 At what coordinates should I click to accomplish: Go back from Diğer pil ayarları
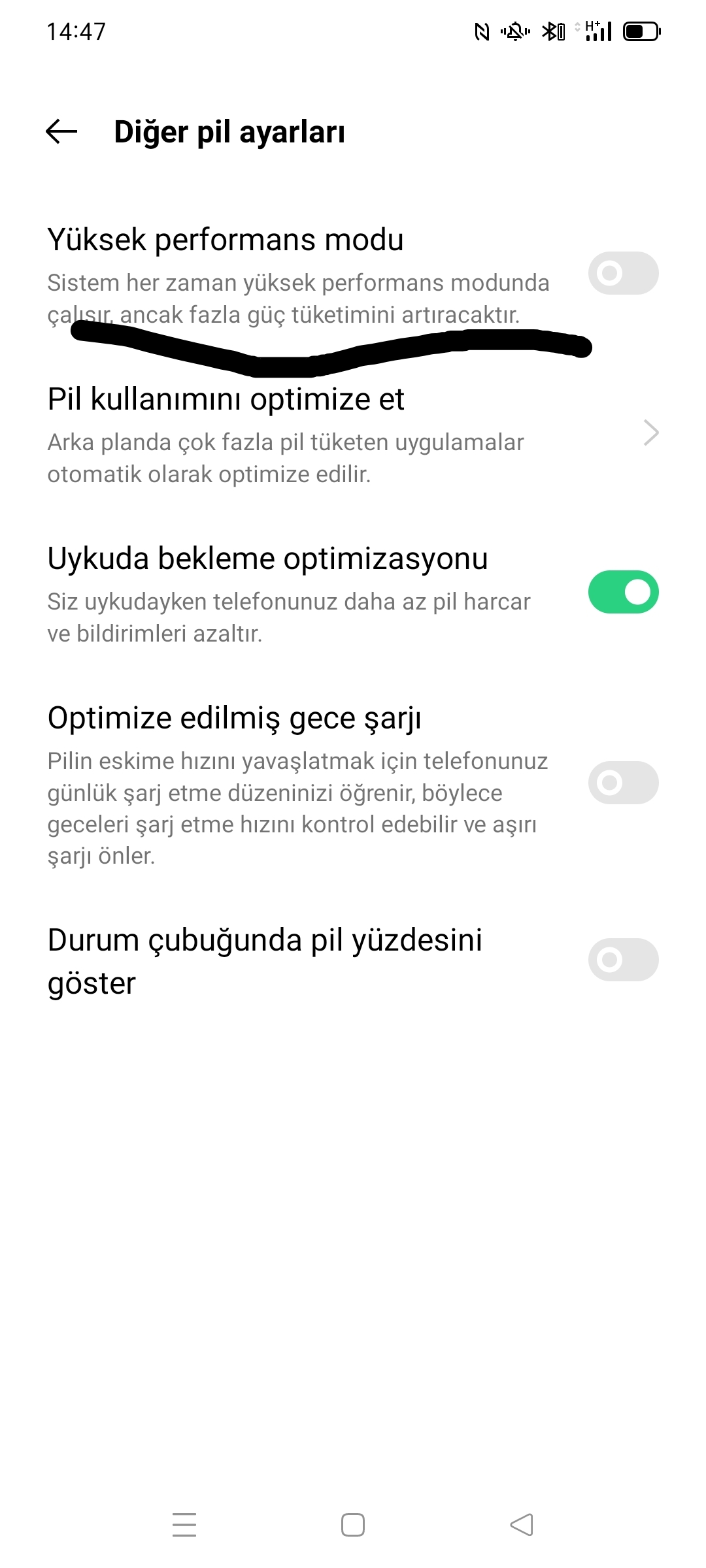61,132
